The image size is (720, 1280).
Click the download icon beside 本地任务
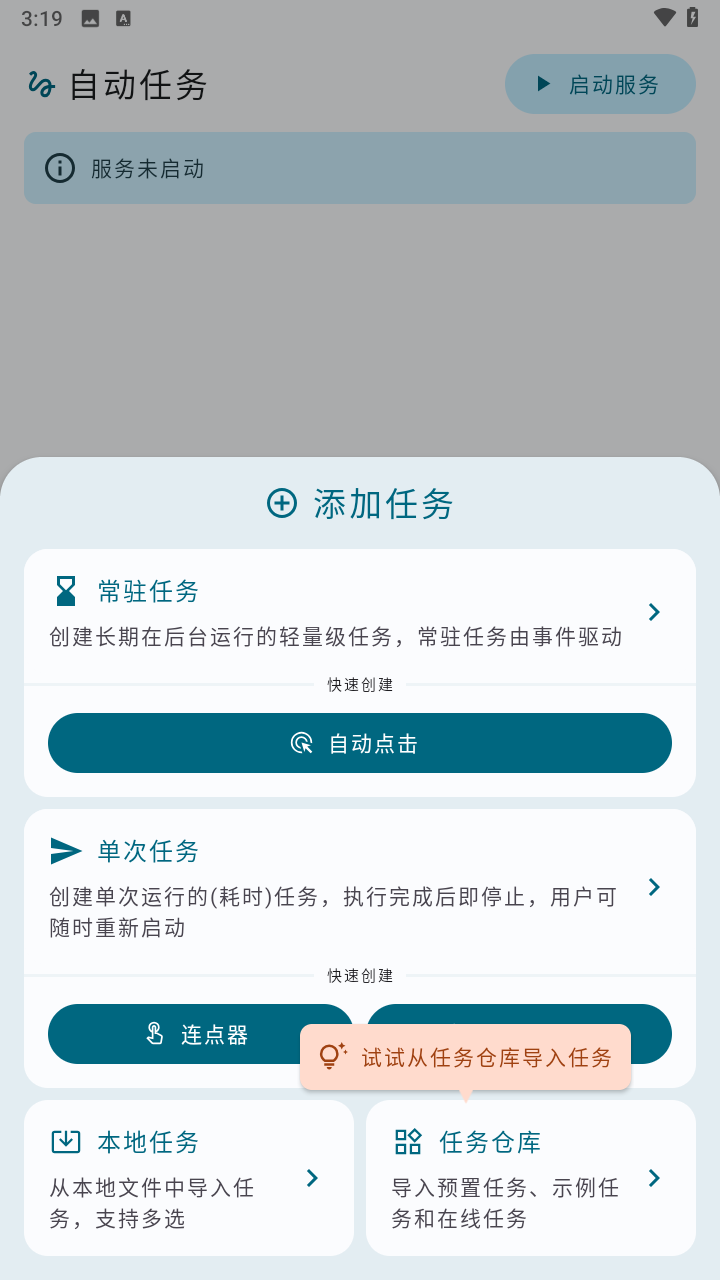click(65, 1141)
